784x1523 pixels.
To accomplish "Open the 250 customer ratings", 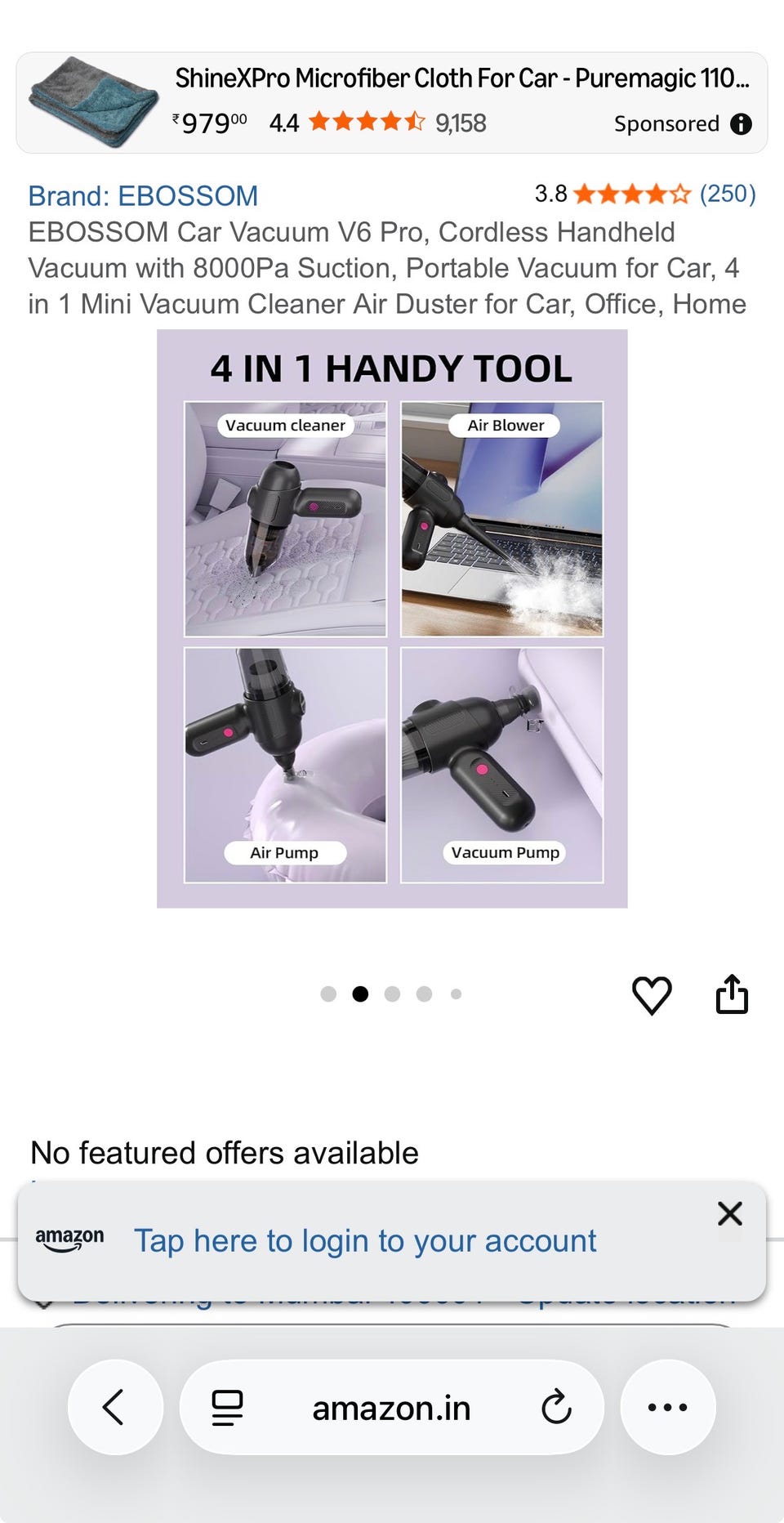I will tap(727, 194).
